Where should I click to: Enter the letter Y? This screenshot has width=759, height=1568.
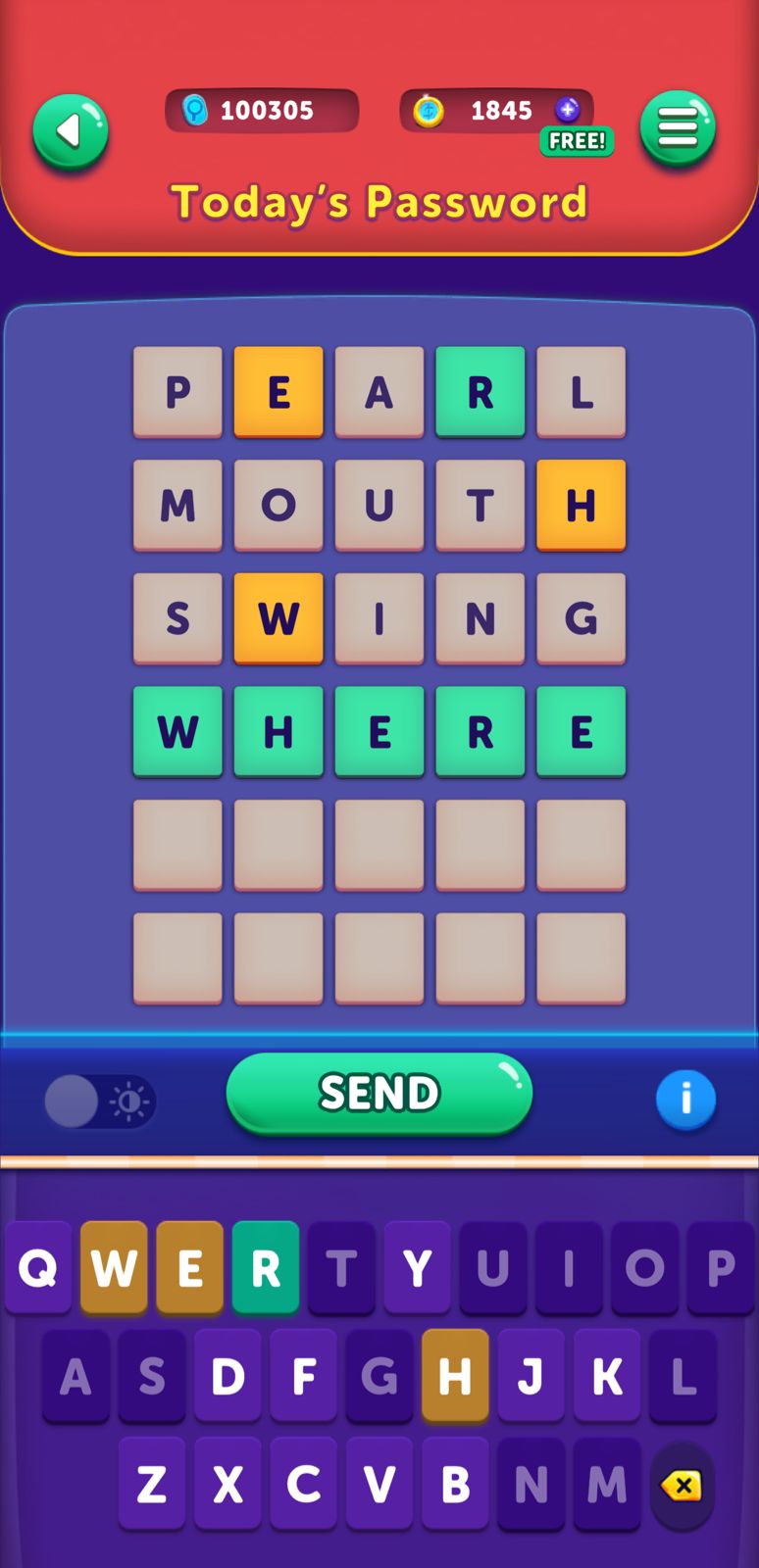click(418, 1268)
